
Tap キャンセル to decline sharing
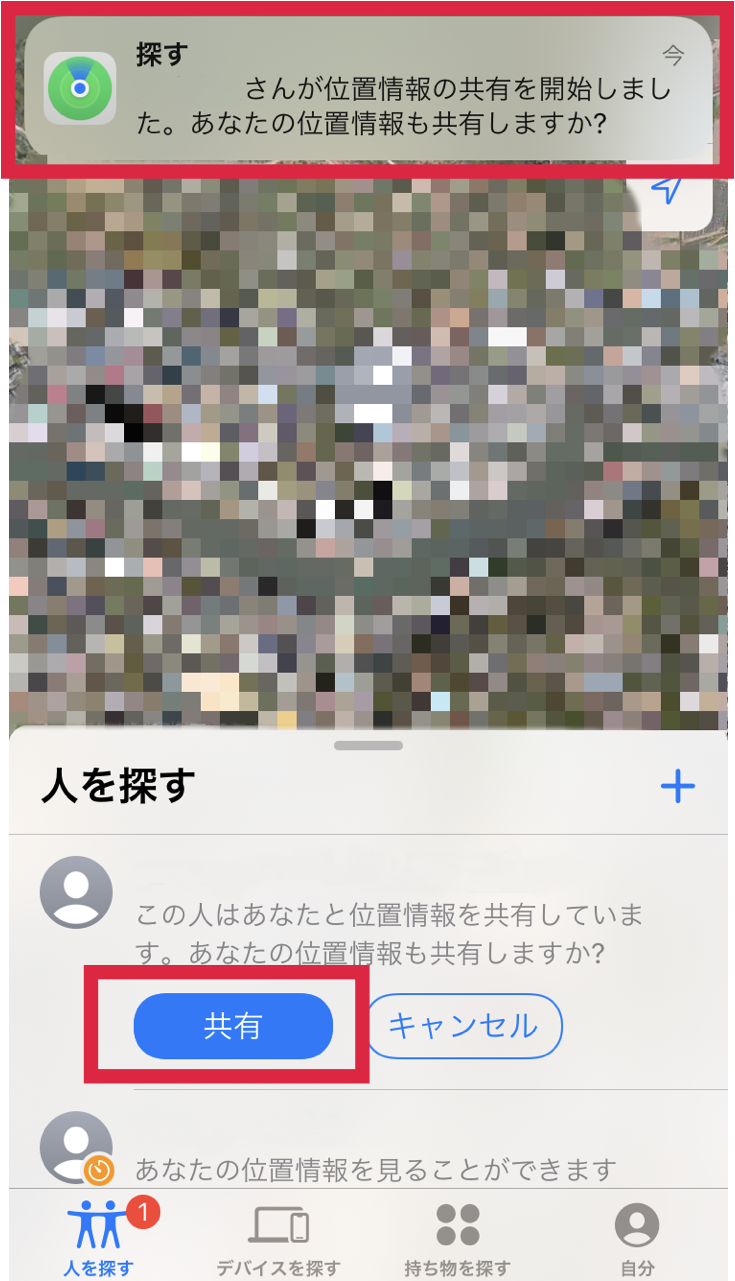pyautogui.click(x=464, y=1025)
